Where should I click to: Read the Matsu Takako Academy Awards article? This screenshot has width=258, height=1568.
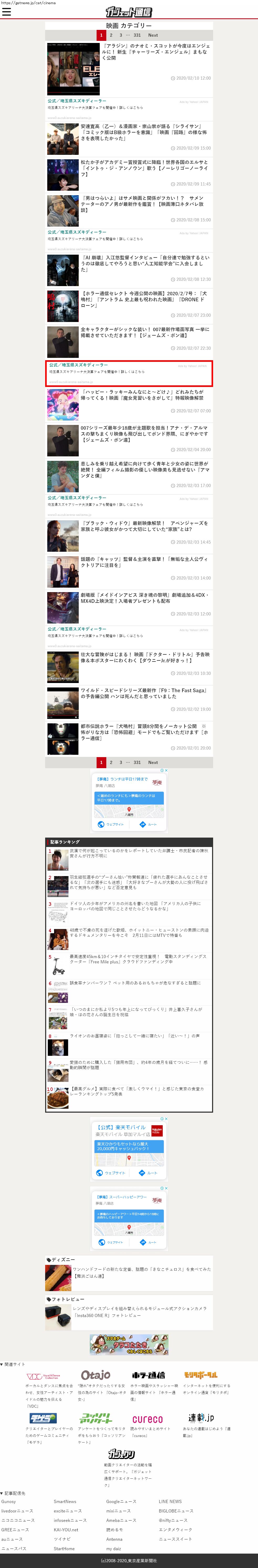coord(145,168)
